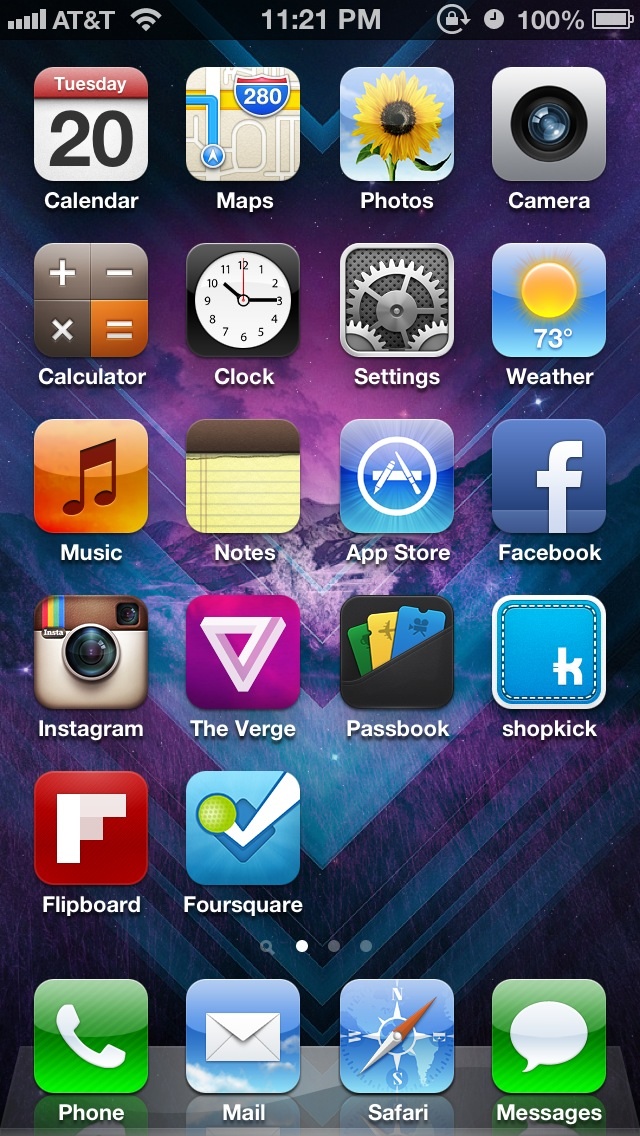
Task: Launch the Camera app
Action: pyautogui.click(x=549, y=124)
